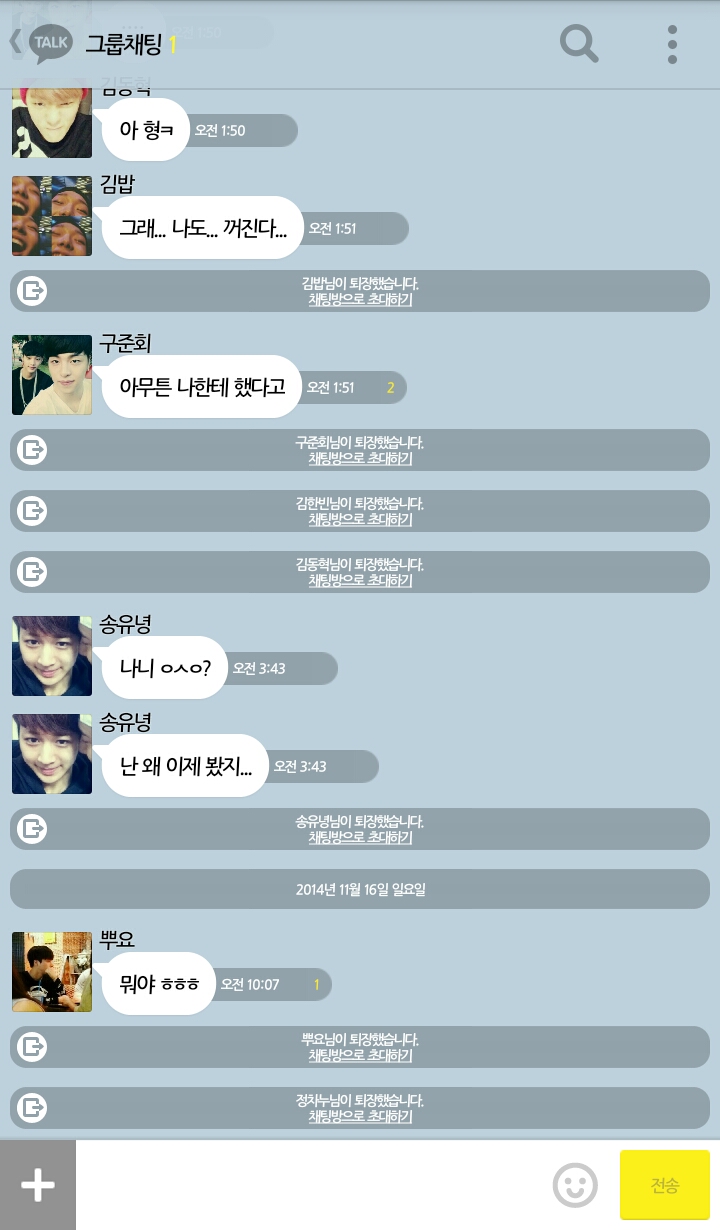This screenshot has height=1230, width=720.
Task: Tap the invite link under 김동혁's exit notice
Action: tap(360, 580)
